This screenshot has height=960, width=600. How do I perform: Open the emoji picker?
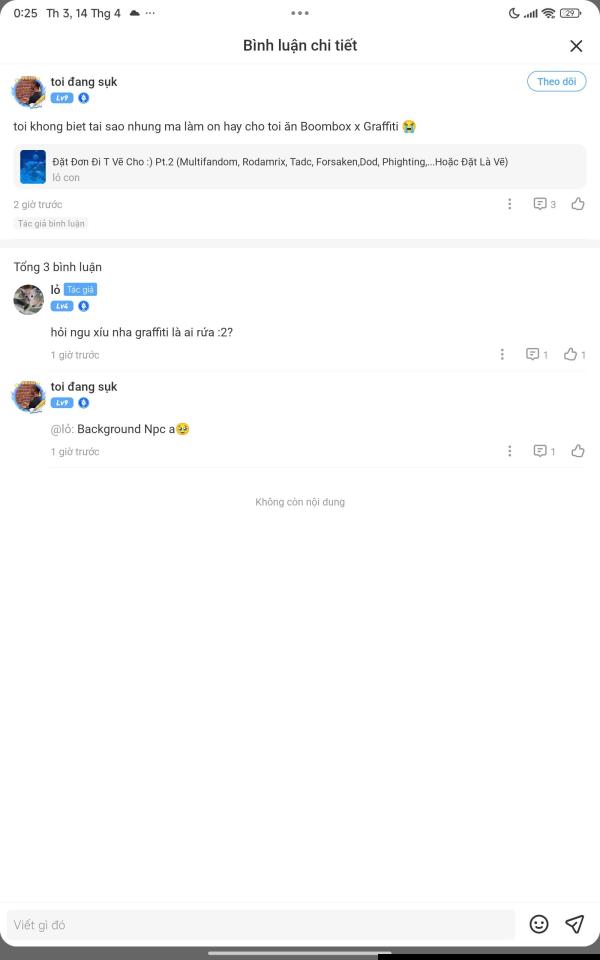[x=539, y=924]
